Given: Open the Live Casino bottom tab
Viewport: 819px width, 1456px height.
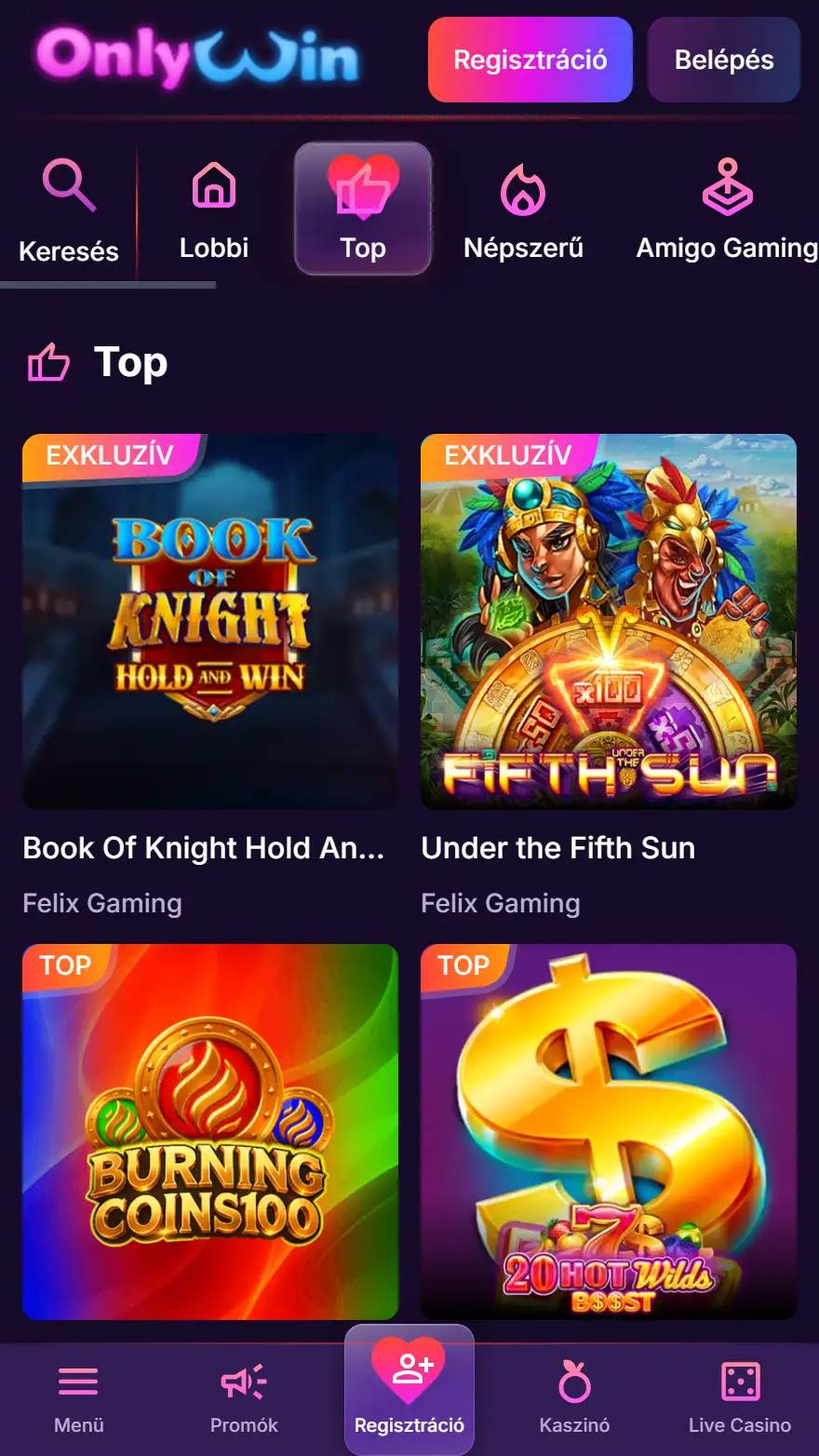Looking at the screenshot, I should click(740, 1399).
